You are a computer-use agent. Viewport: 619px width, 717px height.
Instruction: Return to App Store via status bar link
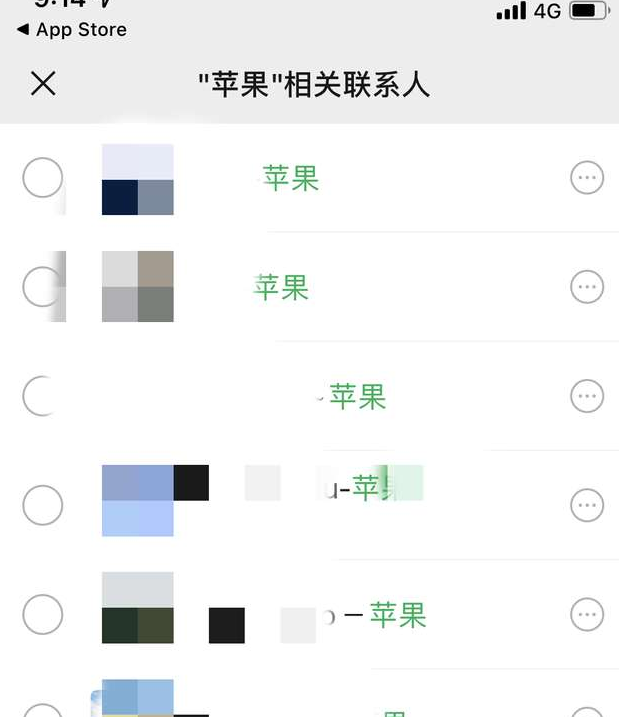[72, 30]
